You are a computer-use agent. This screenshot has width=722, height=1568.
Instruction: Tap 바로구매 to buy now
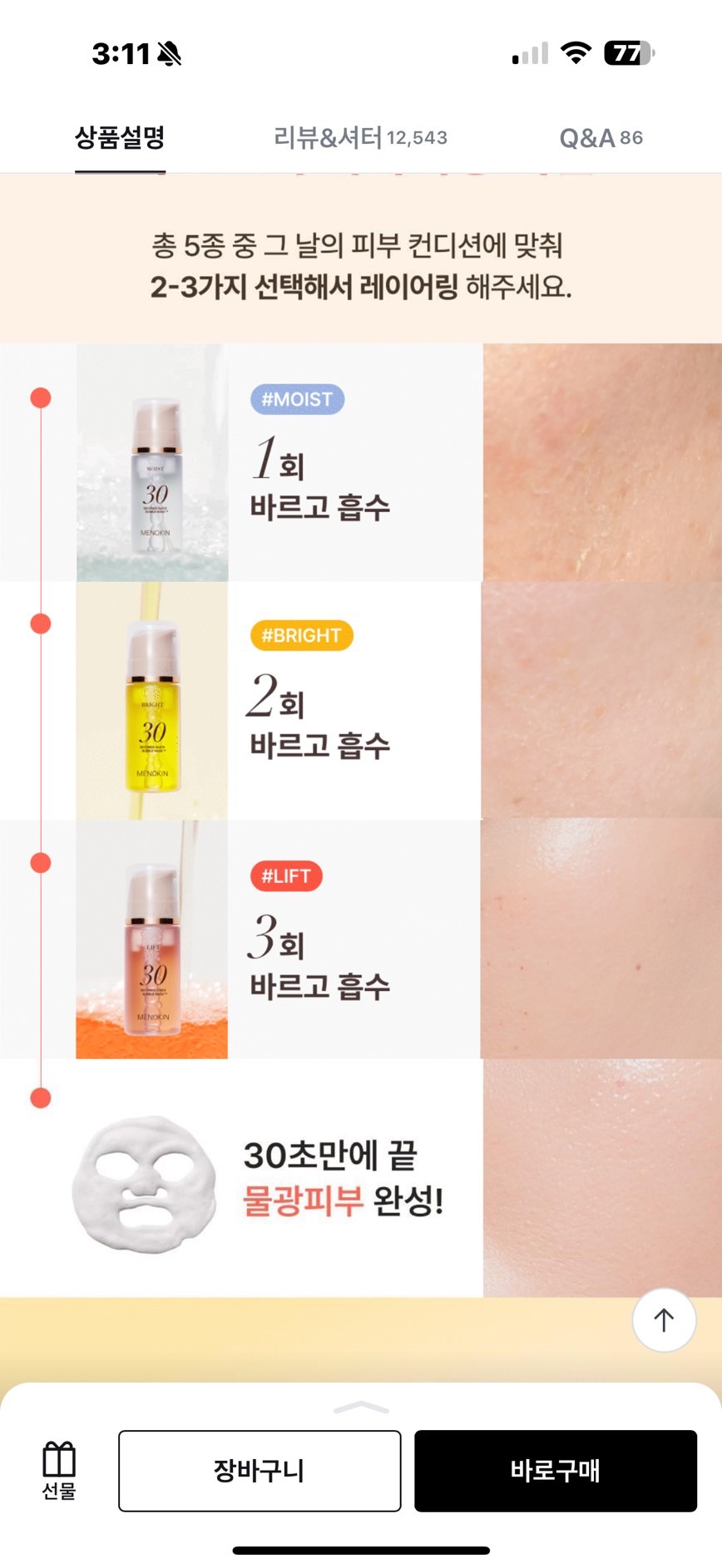pyautogui.click(x=556, y=1471)
